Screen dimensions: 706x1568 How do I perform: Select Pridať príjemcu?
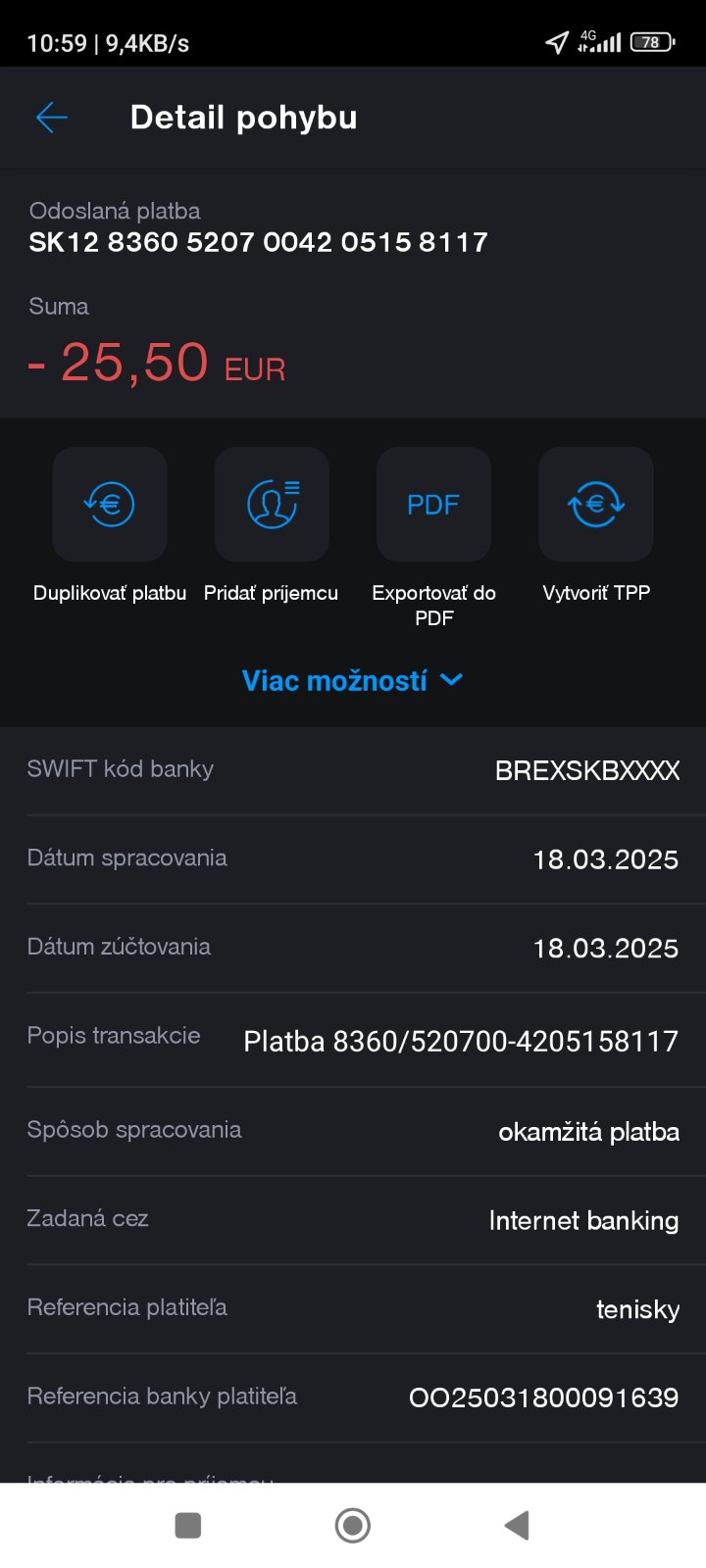(x=272, y=505)
